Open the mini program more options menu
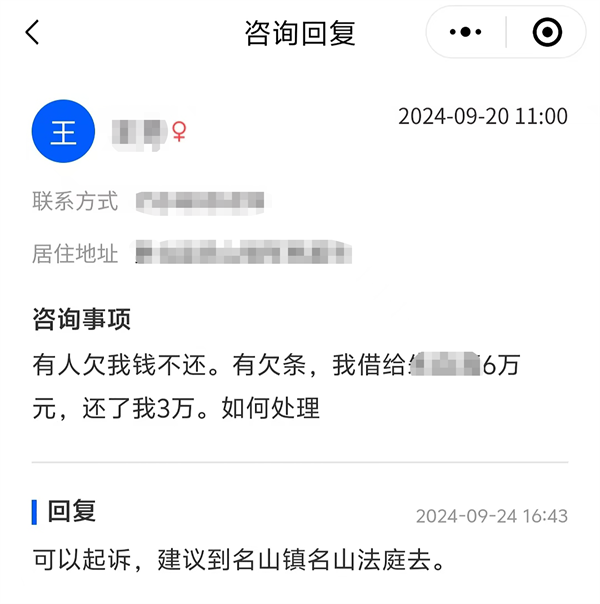The width and height of the screenshot is (600, 604). pos(466,33)
